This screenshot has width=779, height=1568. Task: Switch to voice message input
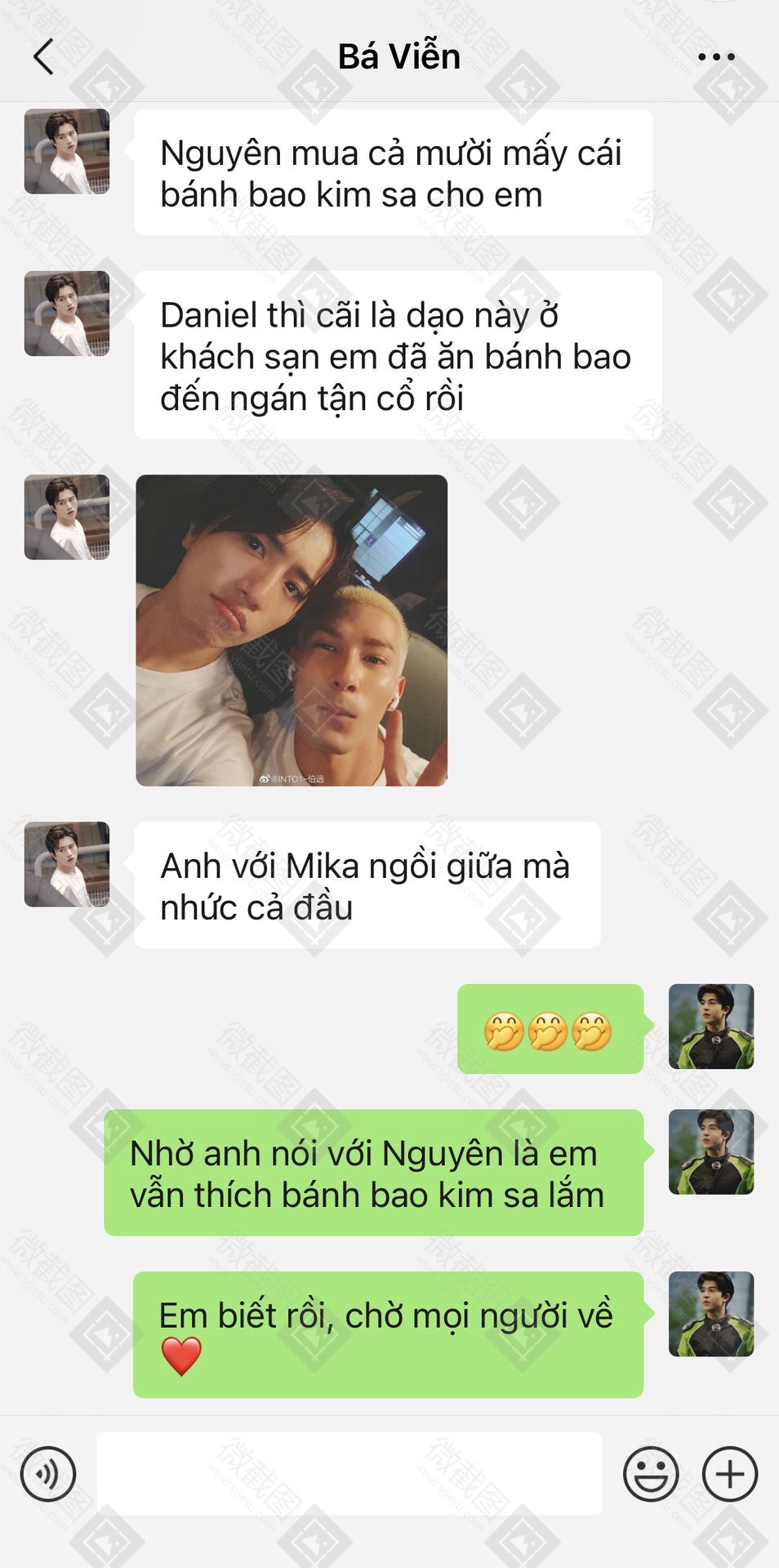48,1474
